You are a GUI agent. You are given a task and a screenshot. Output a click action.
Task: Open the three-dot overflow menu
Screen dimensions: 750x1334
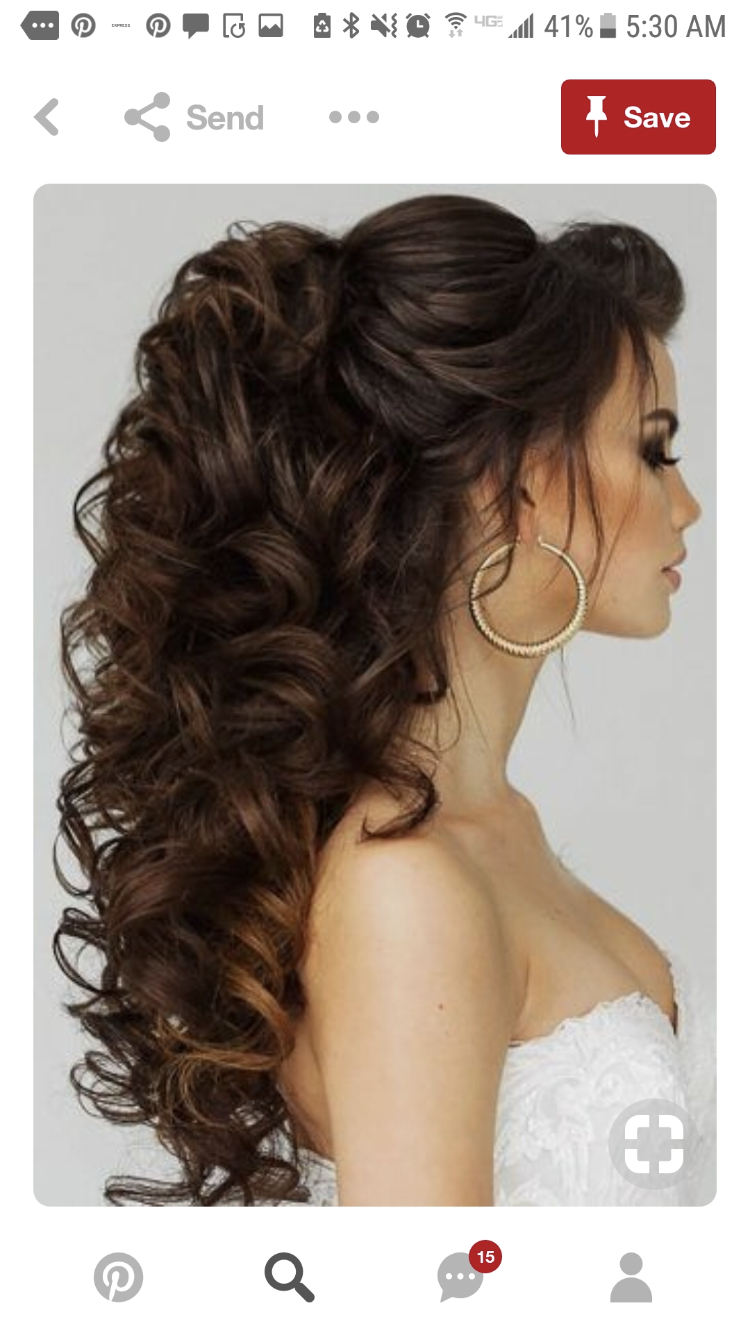tap(354, 118)
